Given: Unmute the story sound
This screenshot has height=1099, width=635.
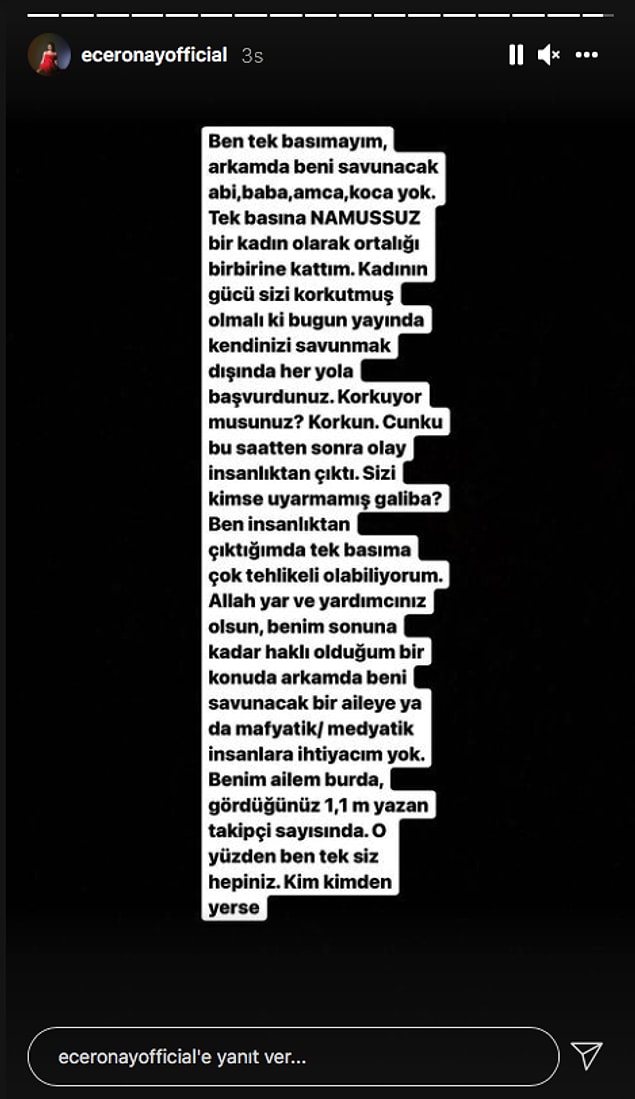Looking at the screenshot, I should [x=549, y=55].
